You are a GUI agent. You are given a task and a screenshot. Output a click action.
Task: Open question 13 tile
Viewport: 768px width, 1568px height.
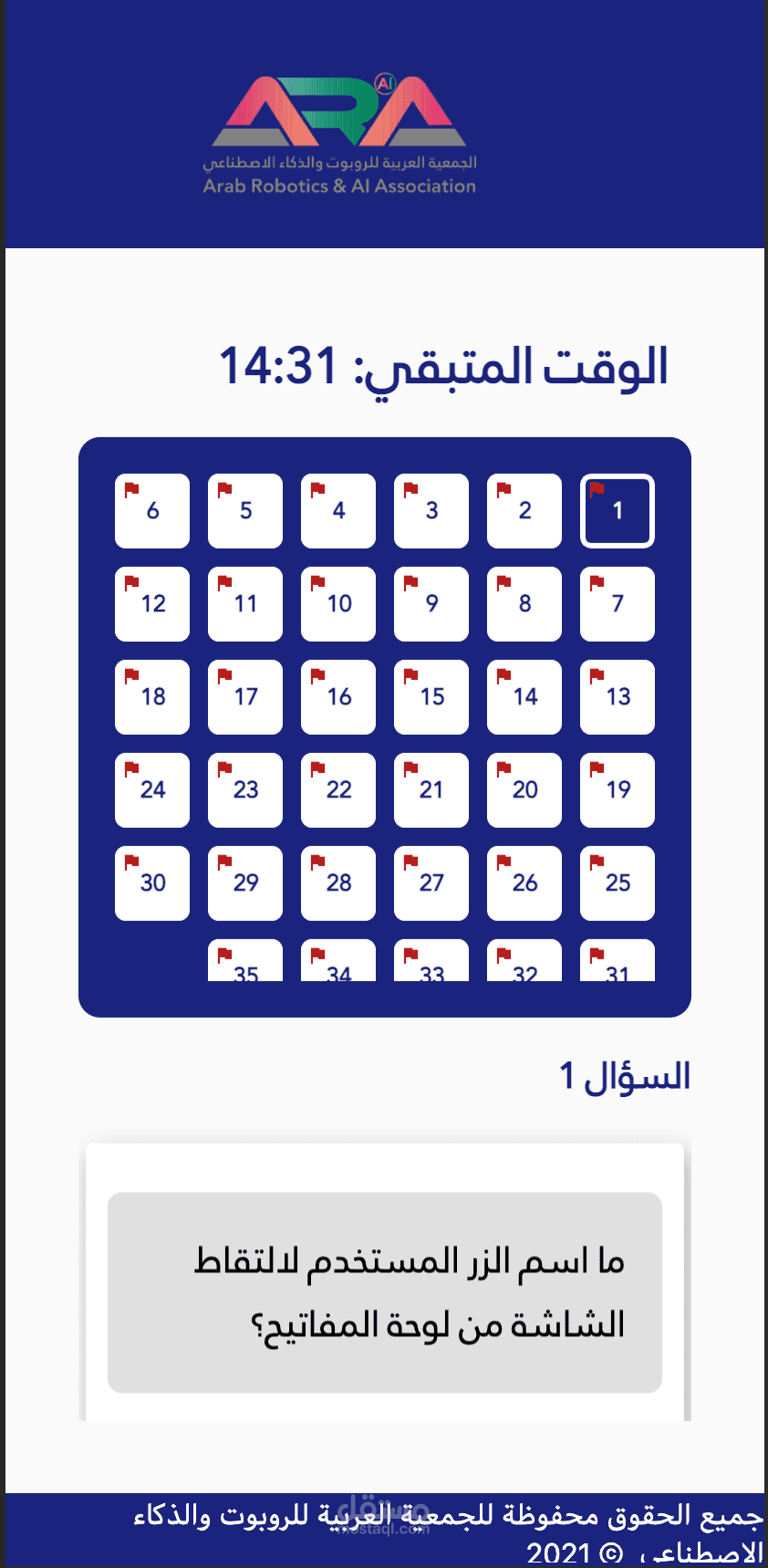tap(618, 697)
